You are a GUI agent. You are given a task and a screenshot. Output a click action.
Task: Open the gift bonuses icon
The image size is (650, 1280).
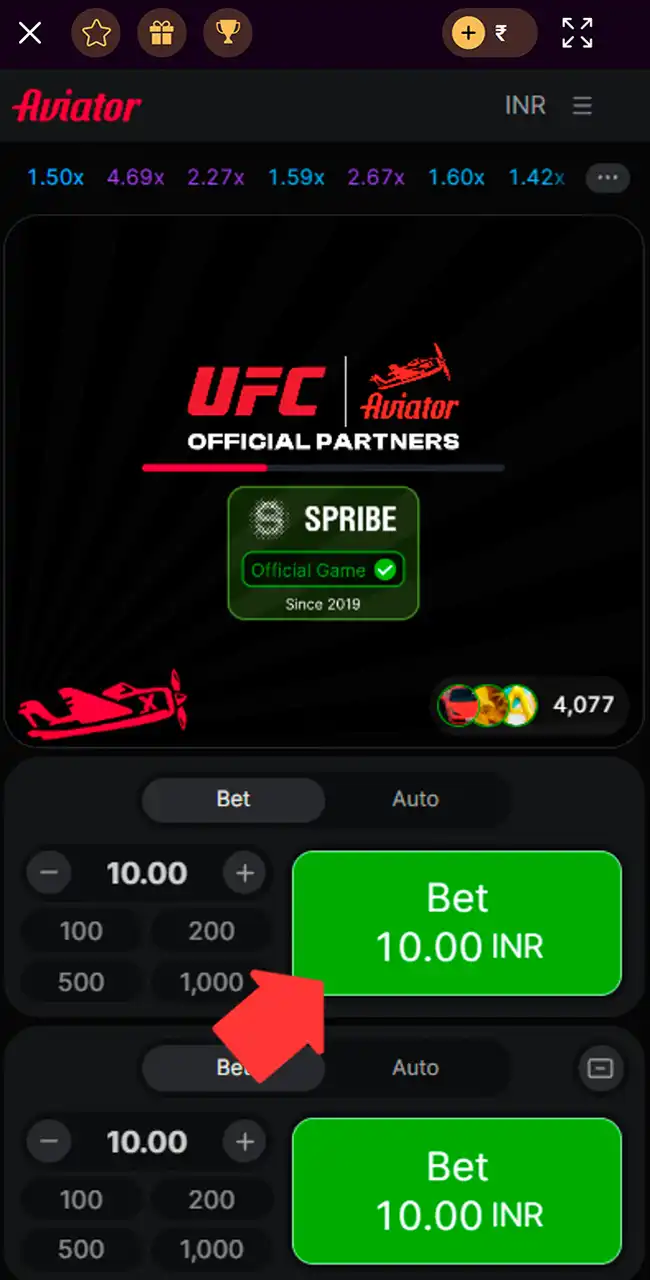tap(162, 34)
